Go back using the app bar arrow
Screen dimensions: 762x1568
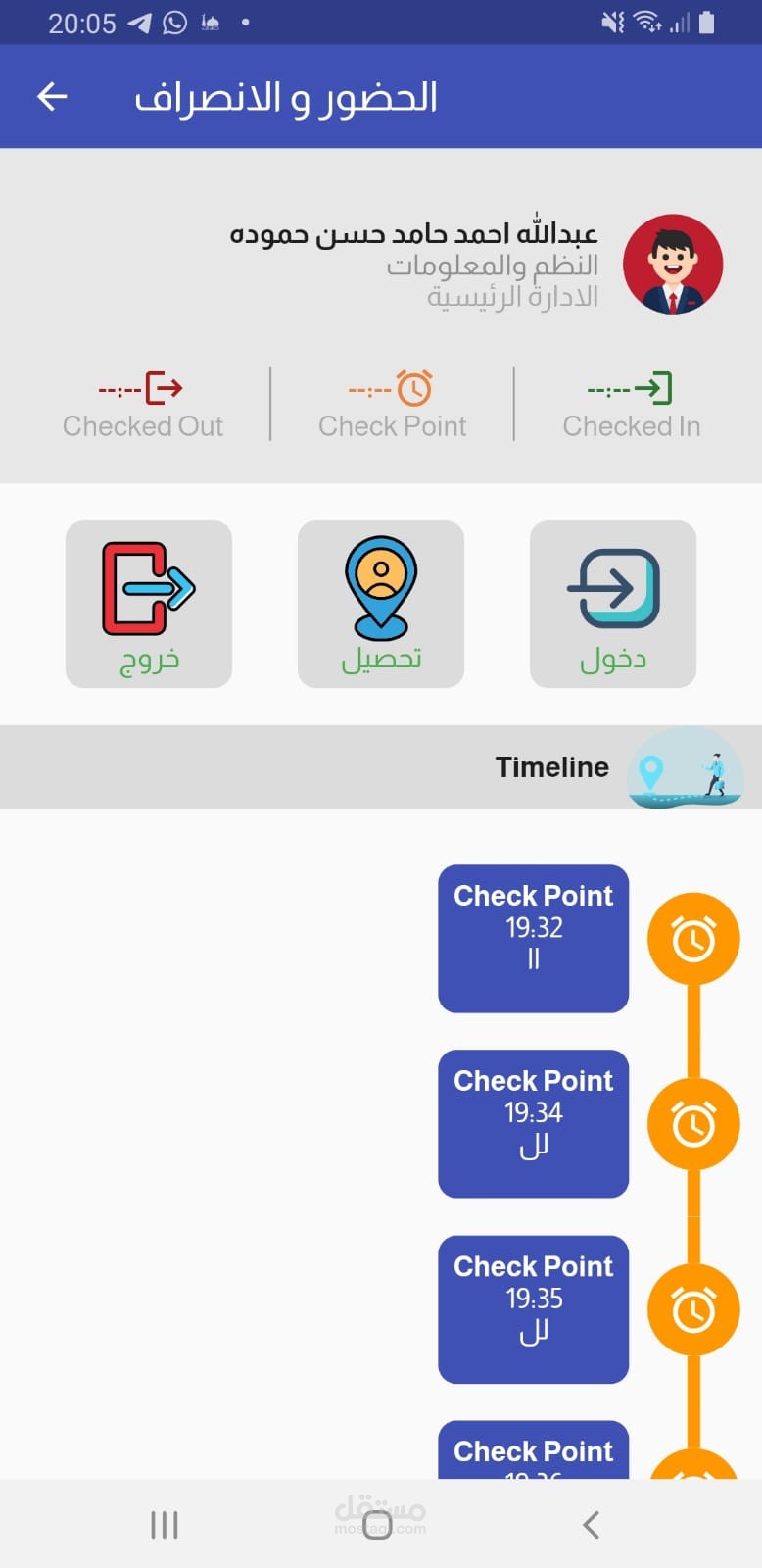point(52,96)
